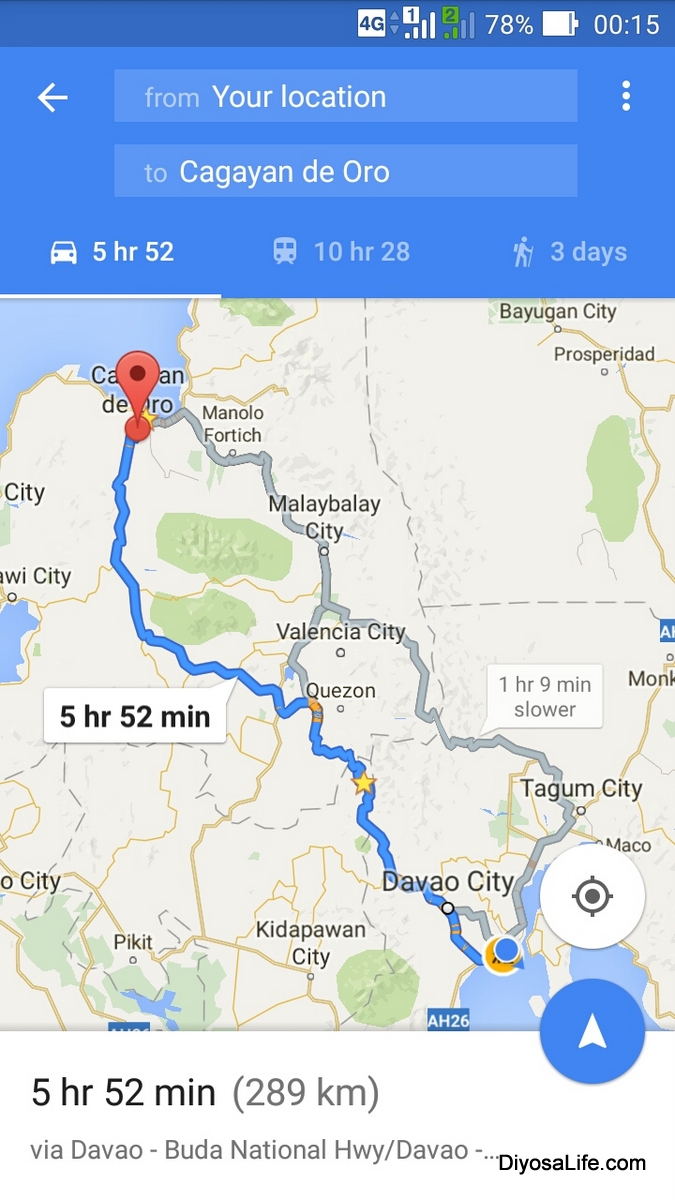The height and width of the screenshot is (1200, 675).
Task: Switch to transit tab showing 10 hr 28
Action: coord(341,252)
